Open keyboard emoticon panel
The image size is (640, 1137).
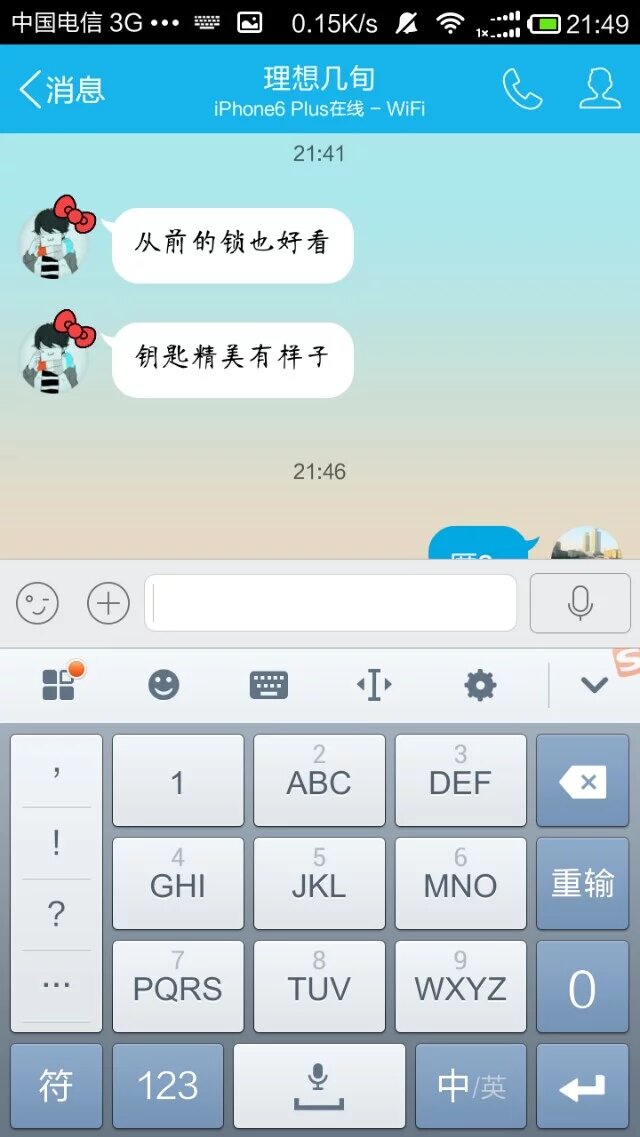coord(164,685)
